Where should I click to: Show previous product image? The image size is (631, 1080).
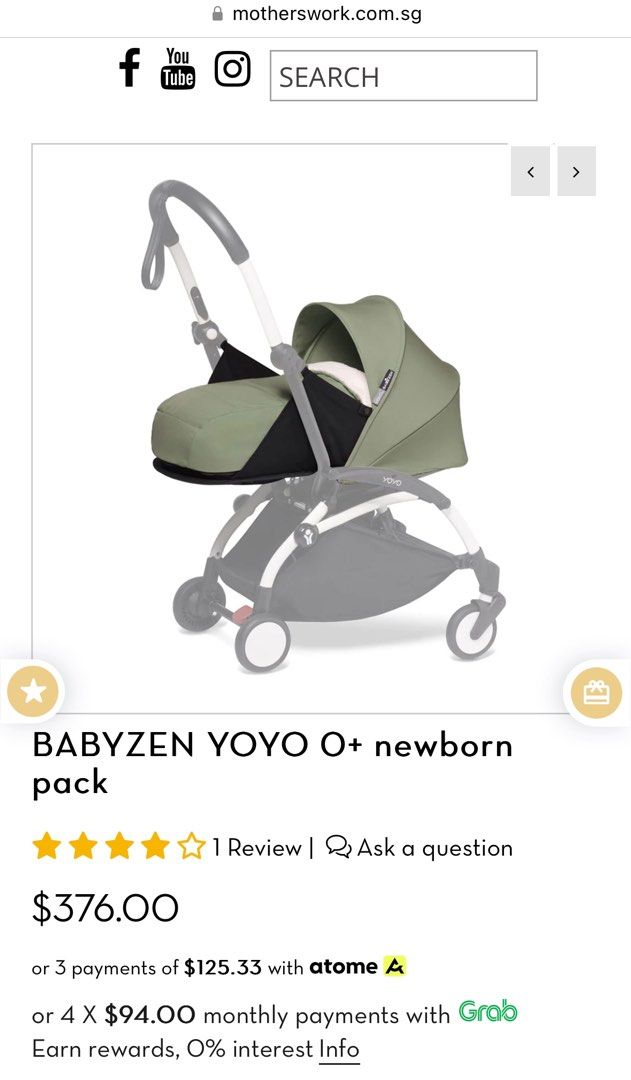coord(530,171)
